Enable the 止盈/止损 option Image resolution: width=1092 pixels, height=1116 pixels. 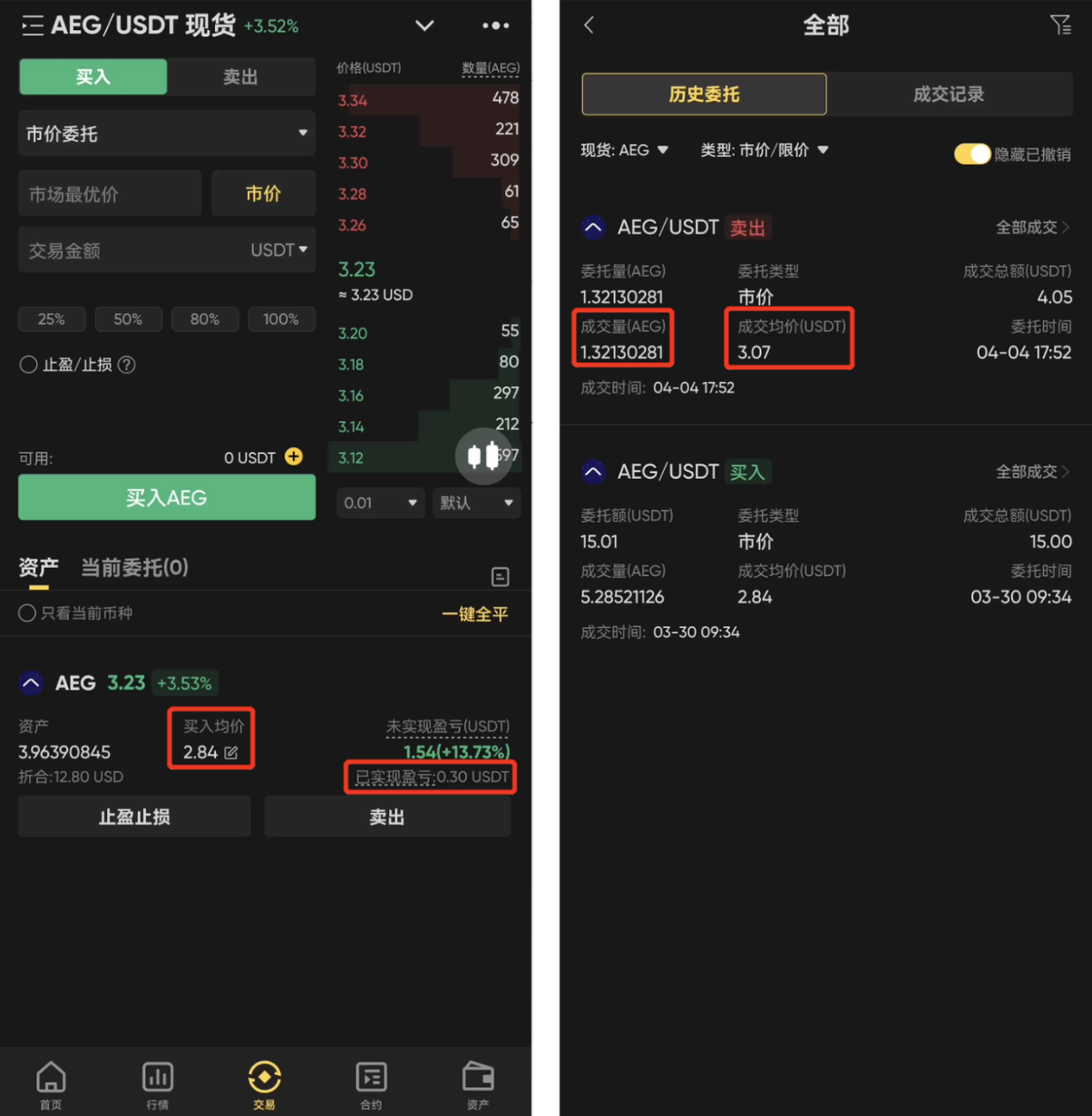click(x=29, y=365)
